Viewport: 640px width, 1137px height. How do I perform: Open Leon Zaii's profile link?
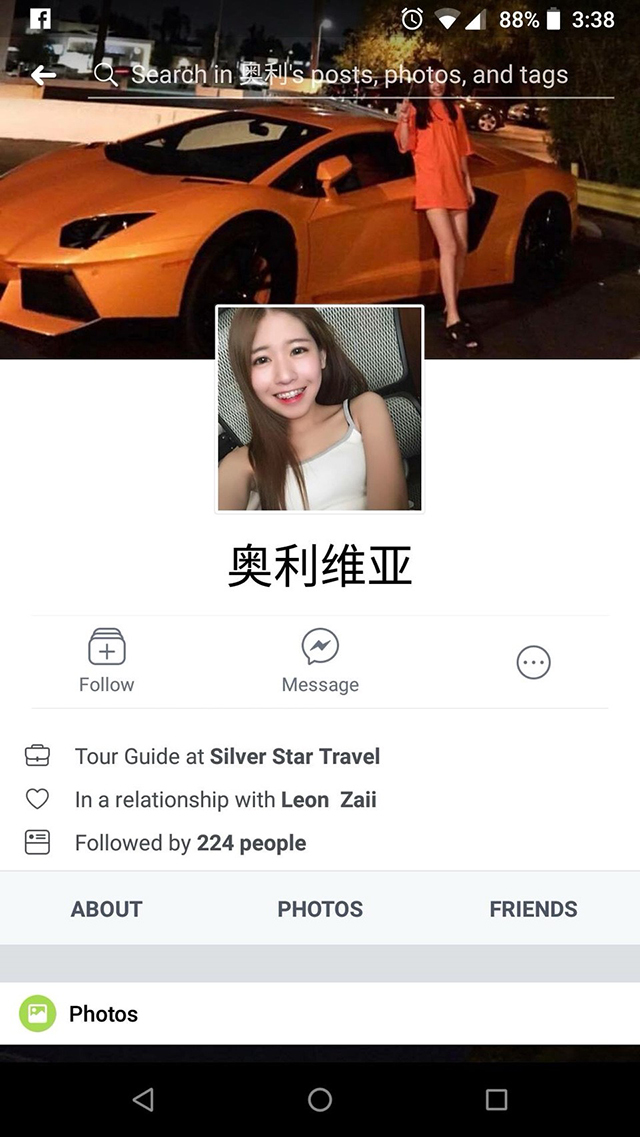[329, 799]
